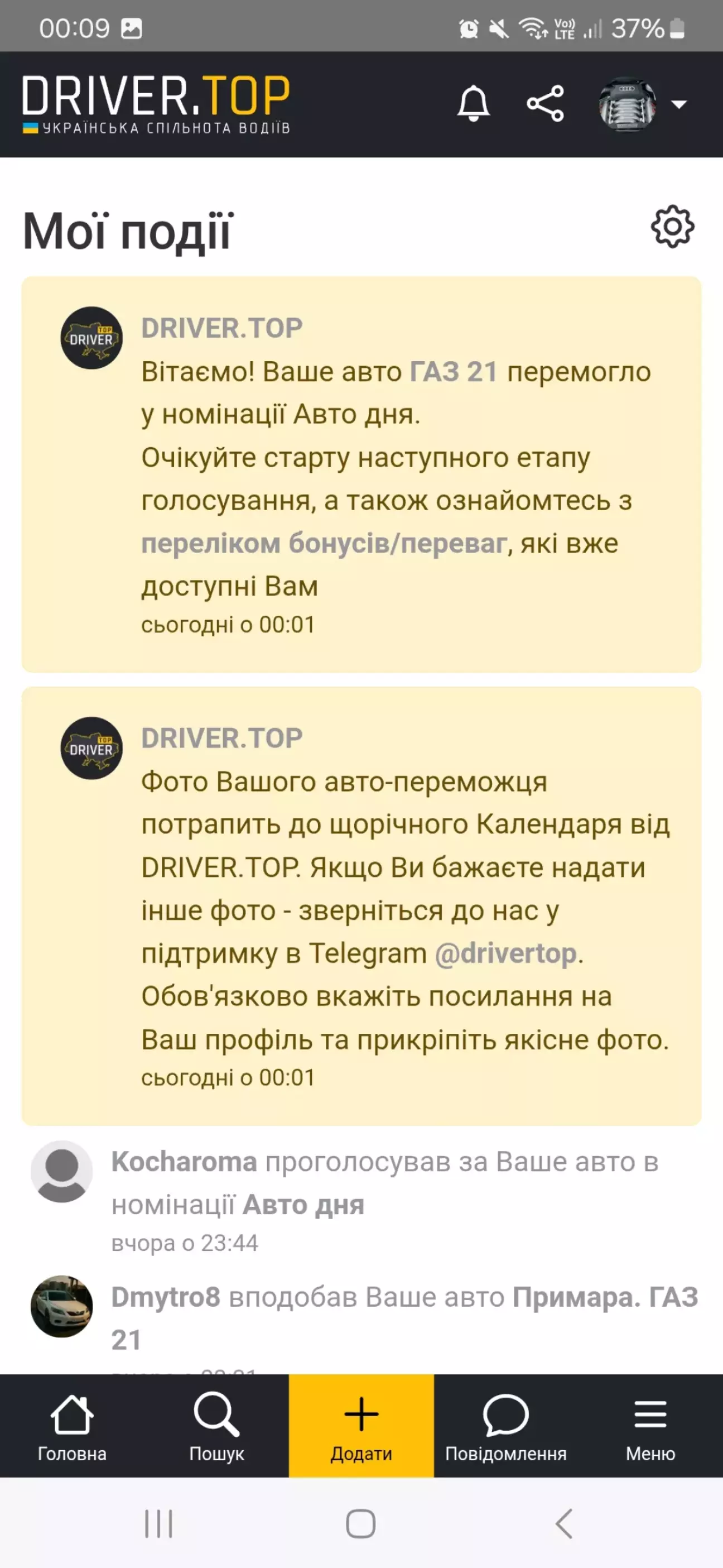Open recent apps from navigation bar
The width and height of the screenshot is (723, 1568).
pyautogui.click(x=158, y=1523)
